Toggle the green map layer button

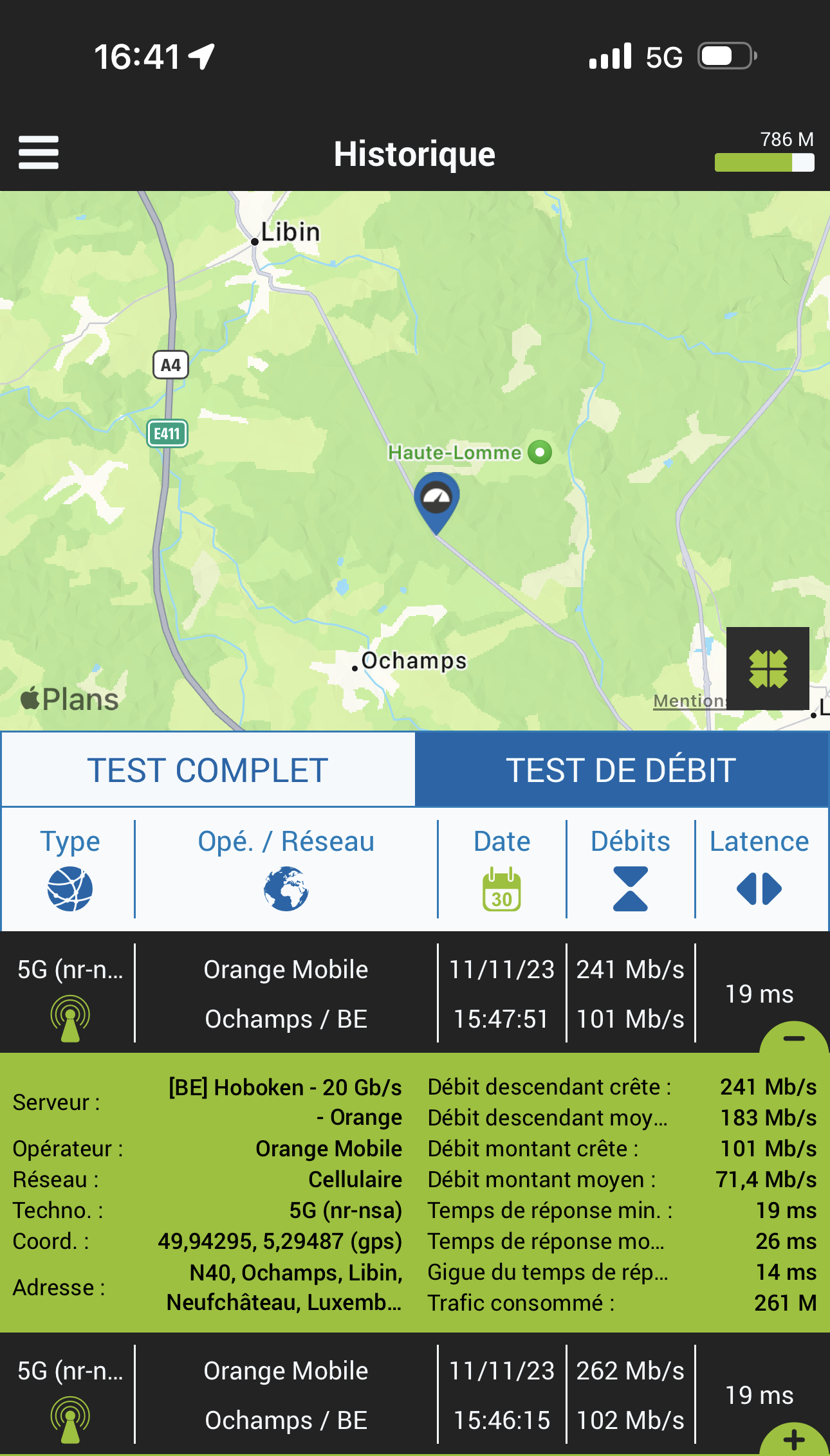click(768, 668)
